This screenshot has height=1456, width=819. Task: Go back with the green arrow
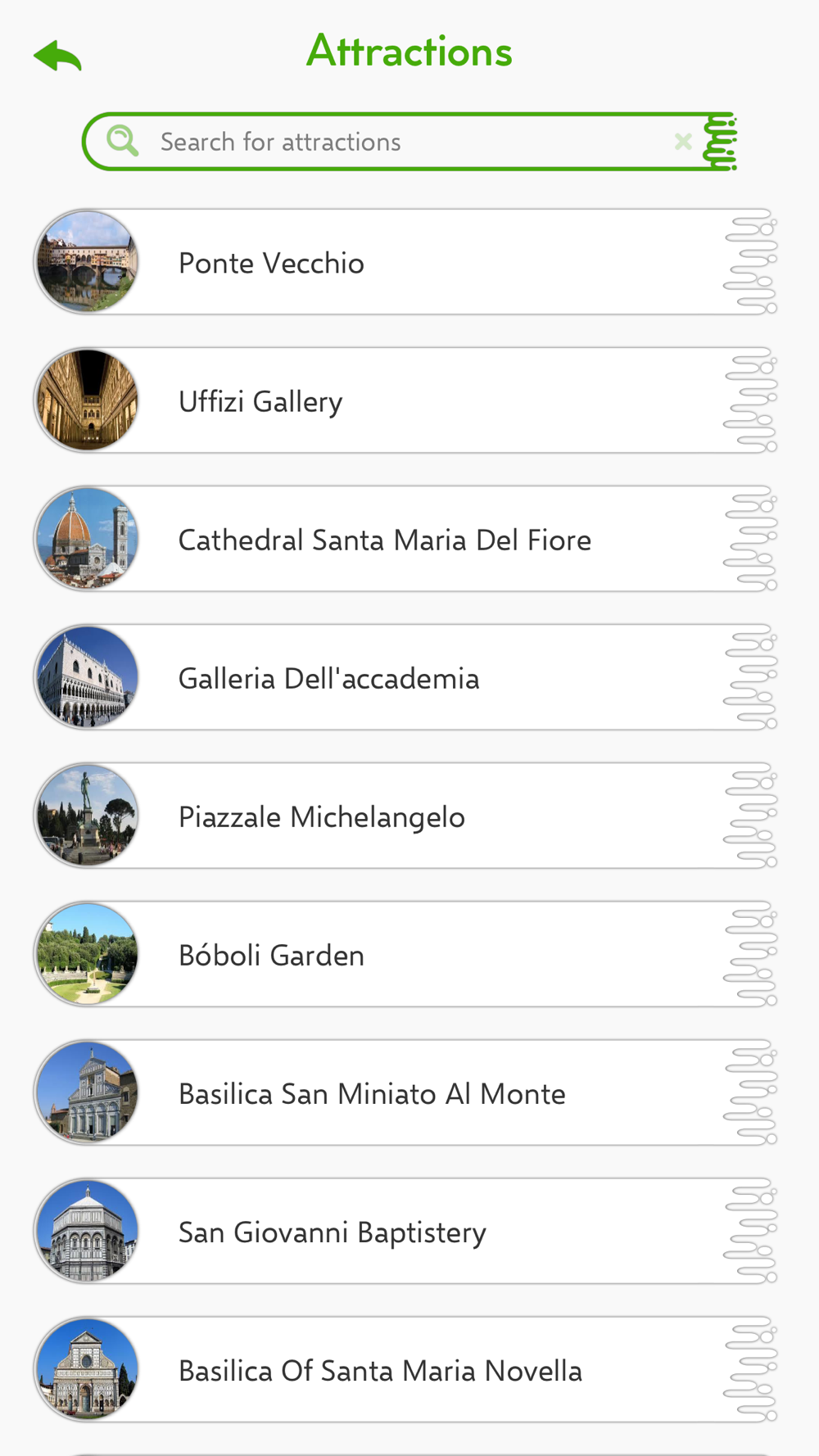coord(57,56)
